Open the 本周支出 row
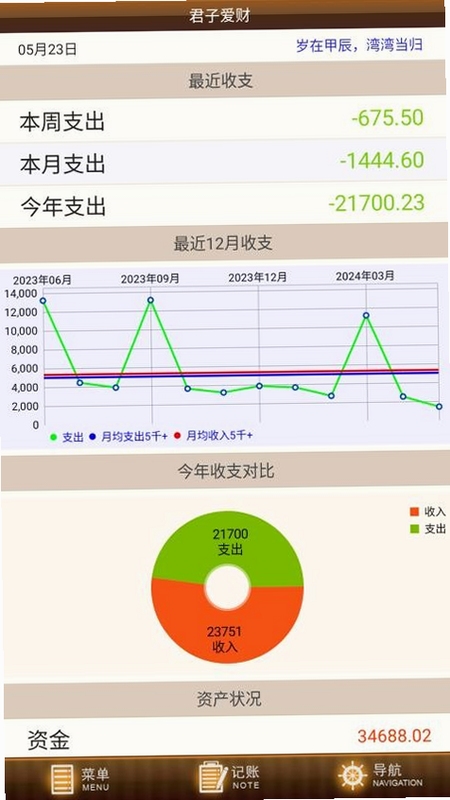Viewport: 450px width, 800px height. click(x=223, y=119)
